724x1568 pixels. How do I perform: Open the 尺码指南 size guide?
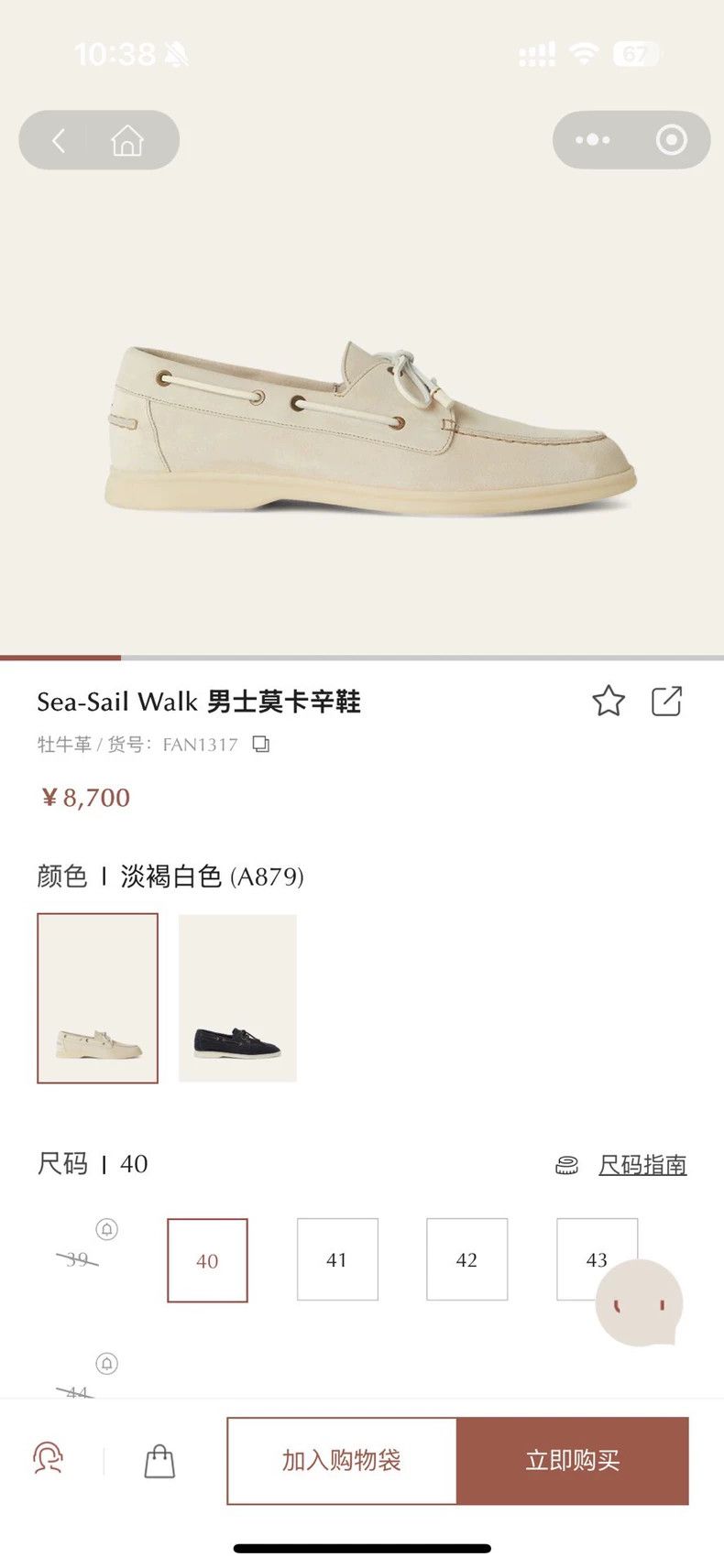[x=642, y=1165]
